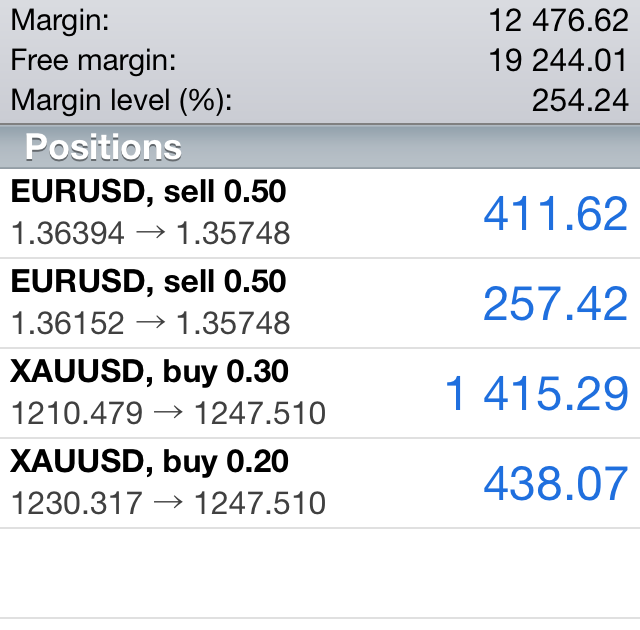Expand the EURUSD sell position opened at 1.36394
This screenshot has width=640, height=630.
(320, 213)
